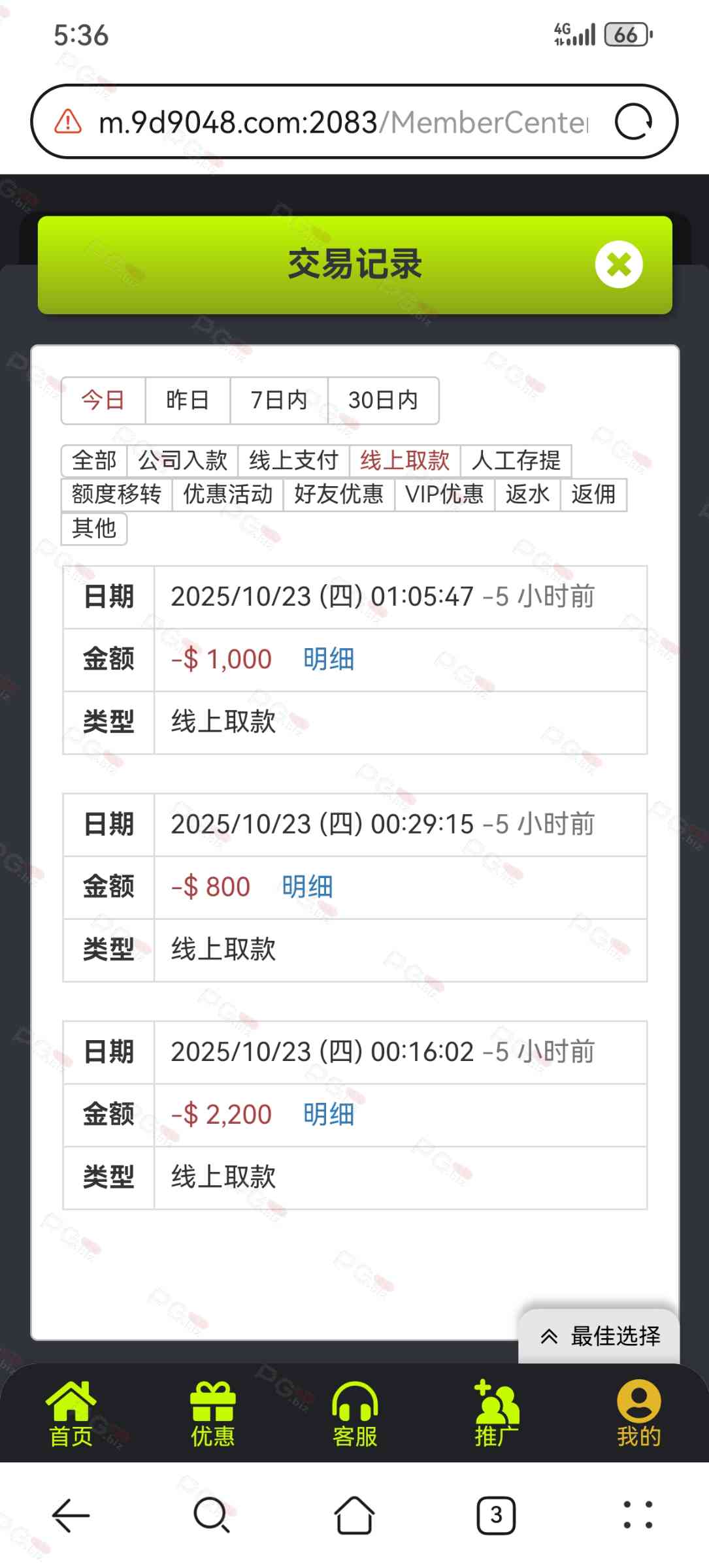The image size is (709, 1568).
Task: Reload the page in the address bar
Action: [634, 122]
